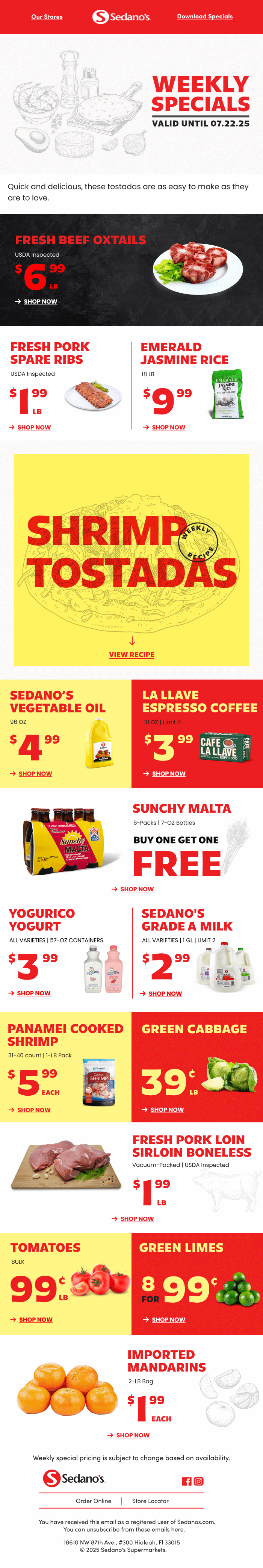The width and height of the screenshot is (263, 1568).
Task: Shop now for Fresh Beef Oxtails
Action: tap(40, 301)
